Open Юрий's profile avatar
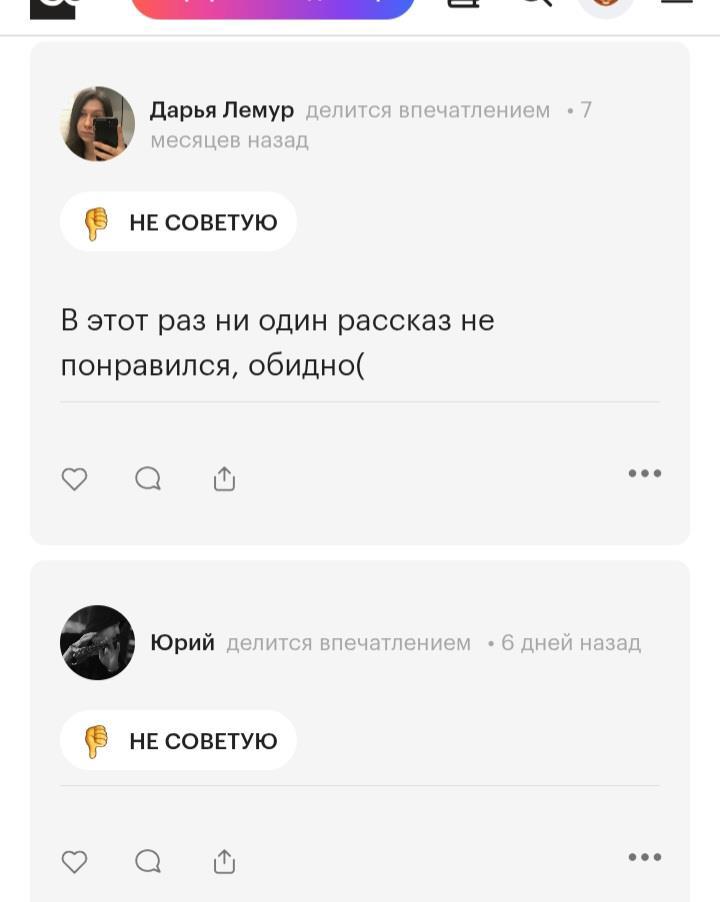Viewport: 720px width, 902px height. 97,643
